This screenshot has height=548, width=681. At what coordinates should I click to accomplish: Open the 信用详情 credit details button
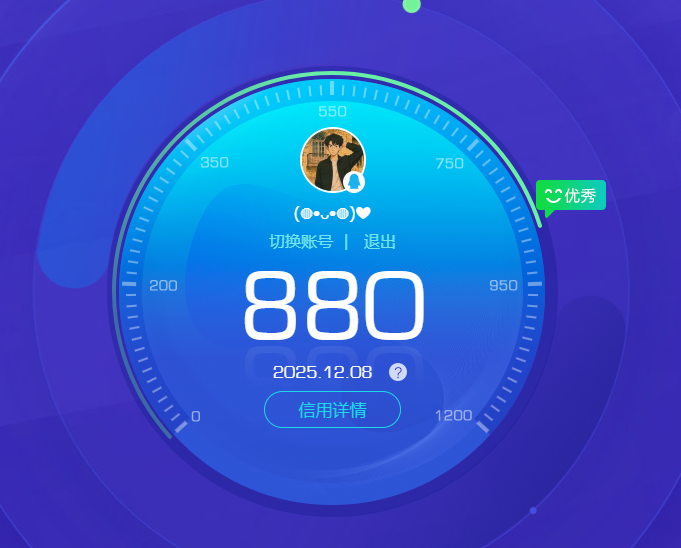click(x=332, y=410)
